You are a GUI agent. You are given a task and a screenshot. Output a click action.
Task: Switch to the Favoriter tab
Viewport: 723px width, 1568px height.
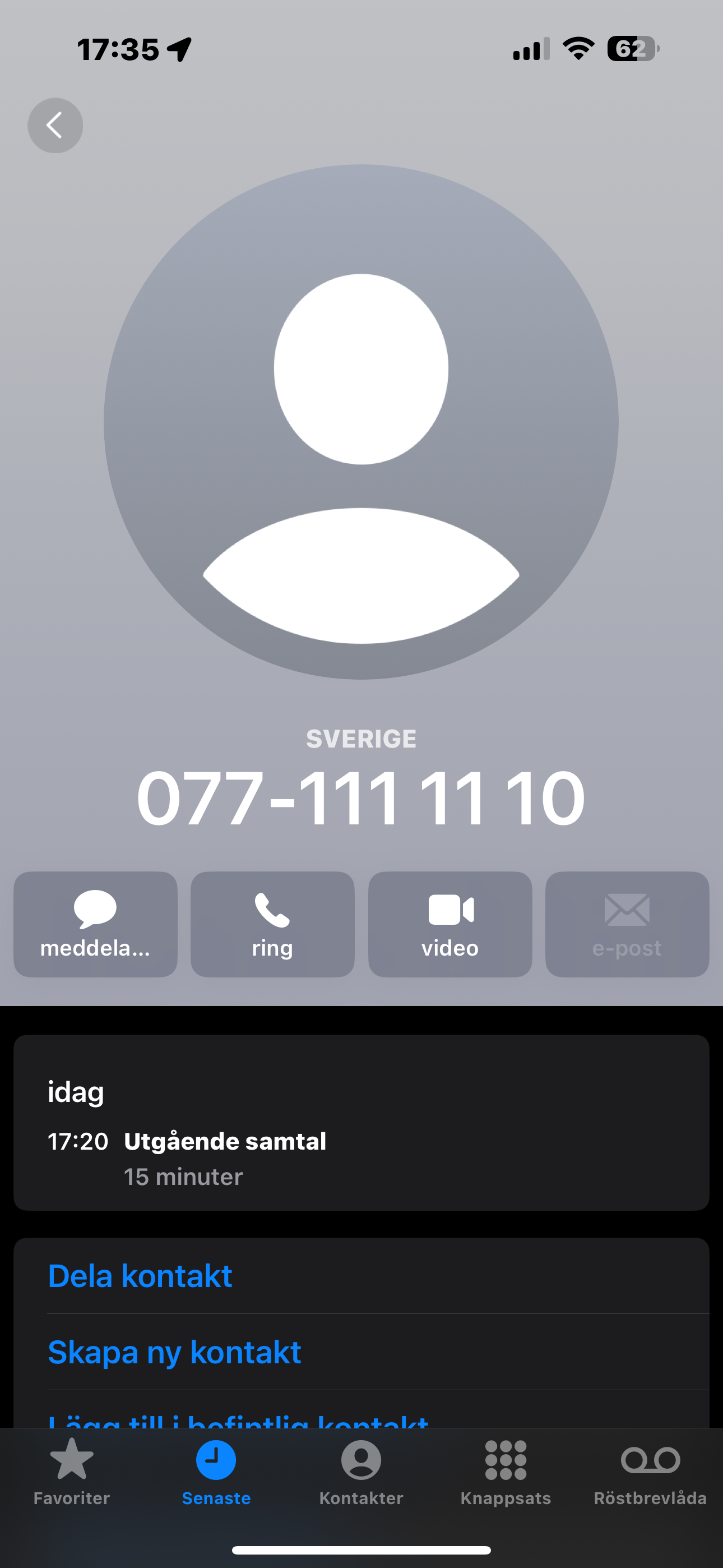coord(72,1472)
